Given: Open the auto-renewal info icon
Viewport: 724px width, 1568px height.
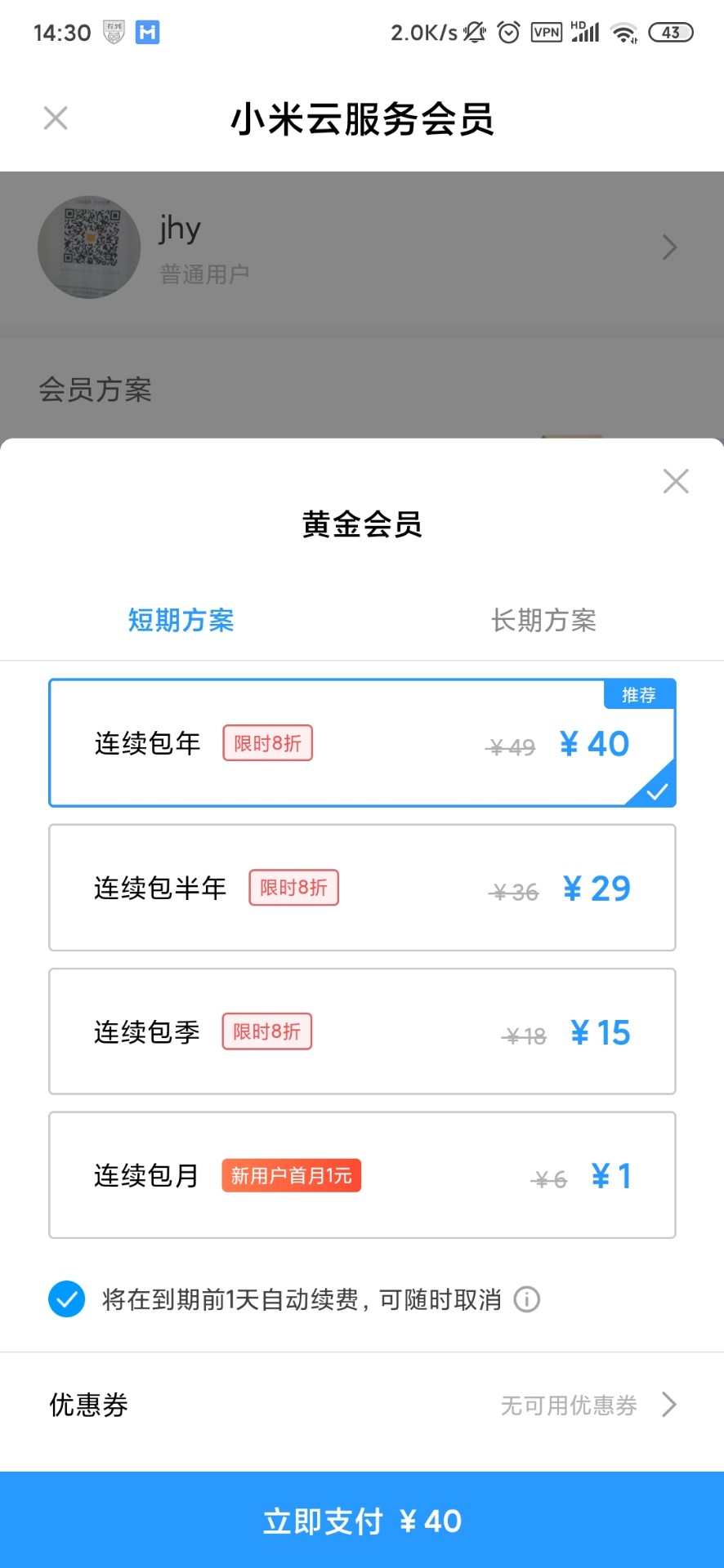Looking at the screenshot, I should click(527, 1299).
